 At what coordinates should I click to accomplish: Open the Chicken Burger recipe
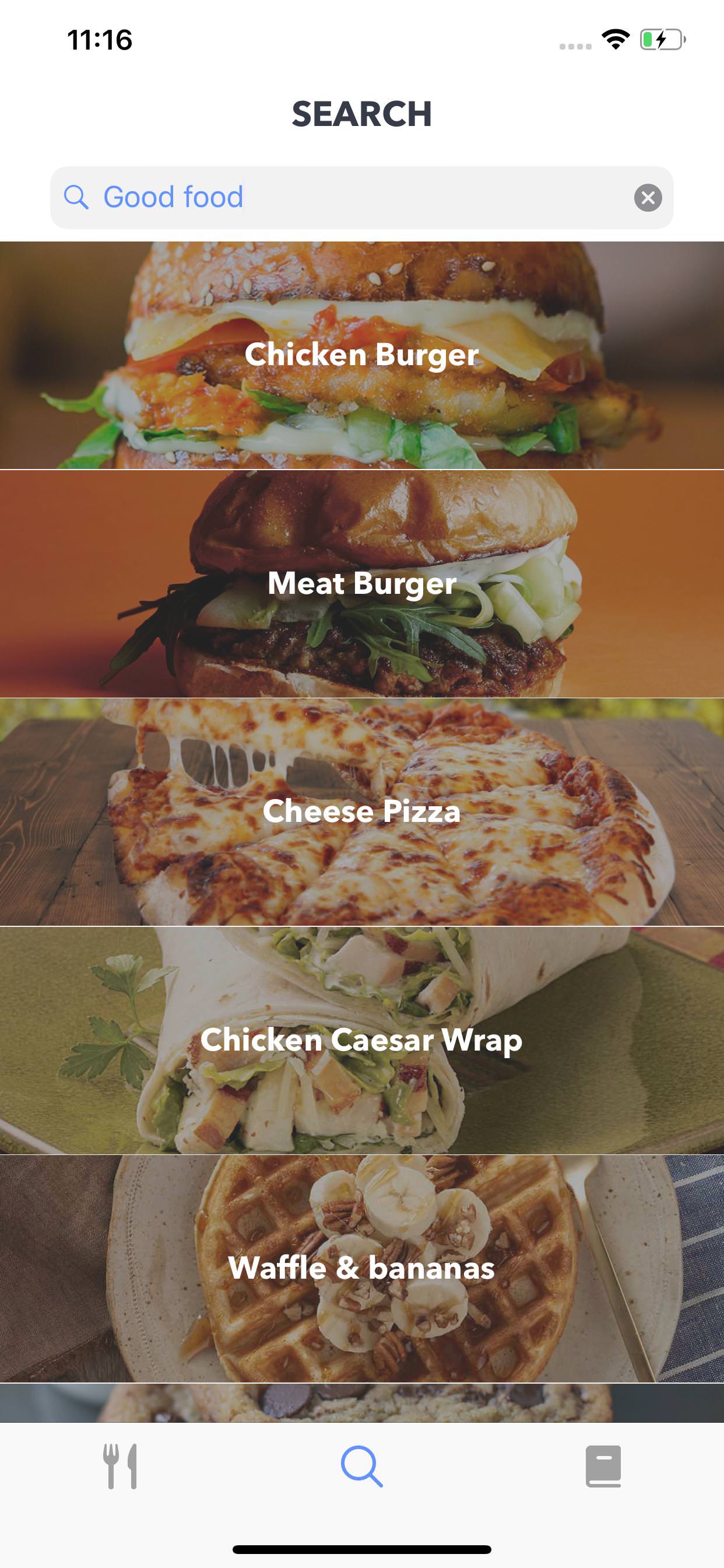pyautogui.click(x=362, y=355)
